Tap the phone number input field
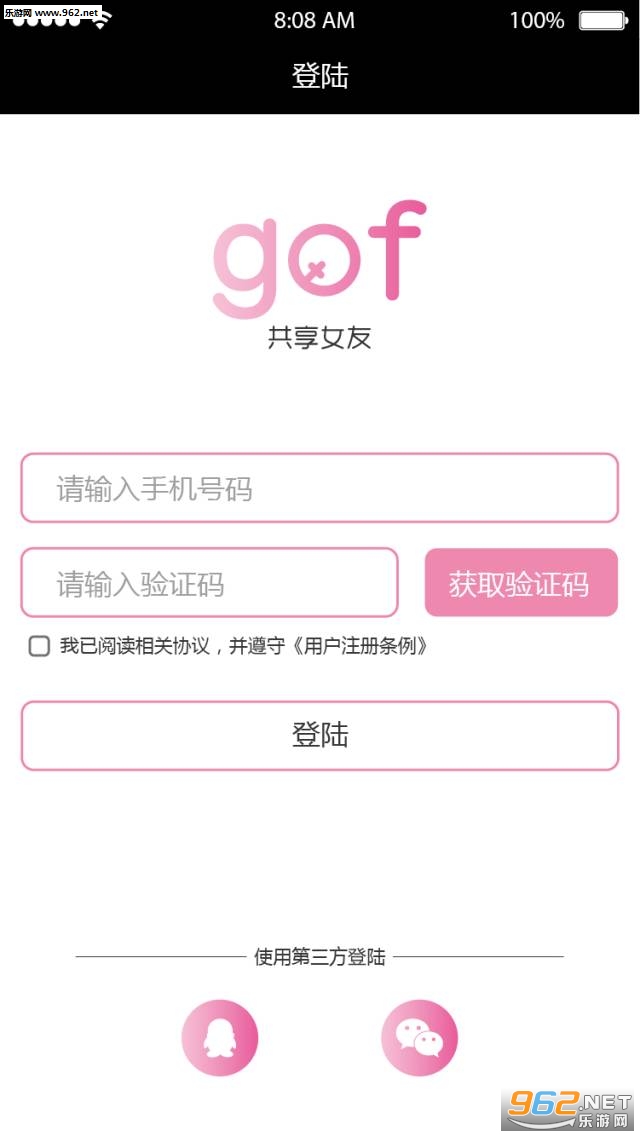640x1137 pixels. 320,488
